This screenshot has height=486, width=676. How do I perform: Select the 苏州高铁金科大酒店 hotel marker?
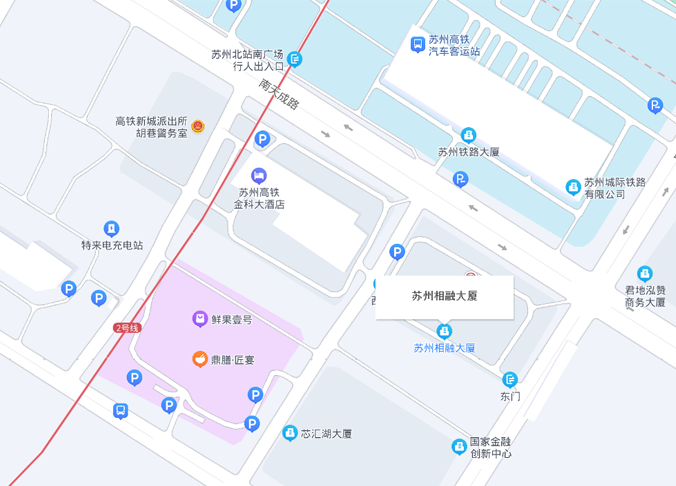(x=259, y=176)
